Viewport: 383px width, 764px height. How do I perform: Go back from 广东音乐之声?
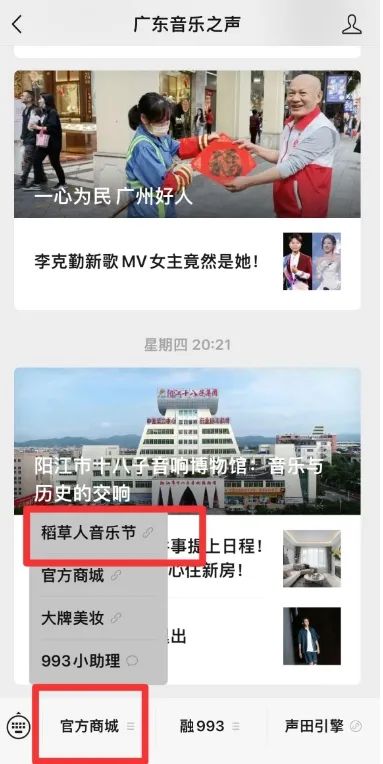pos(17,24)
